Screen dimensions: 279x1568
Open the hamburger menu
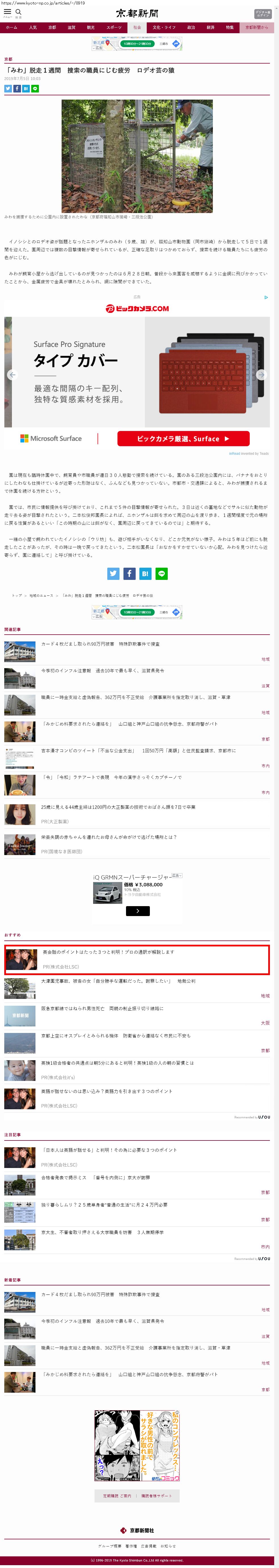(7, 12)
